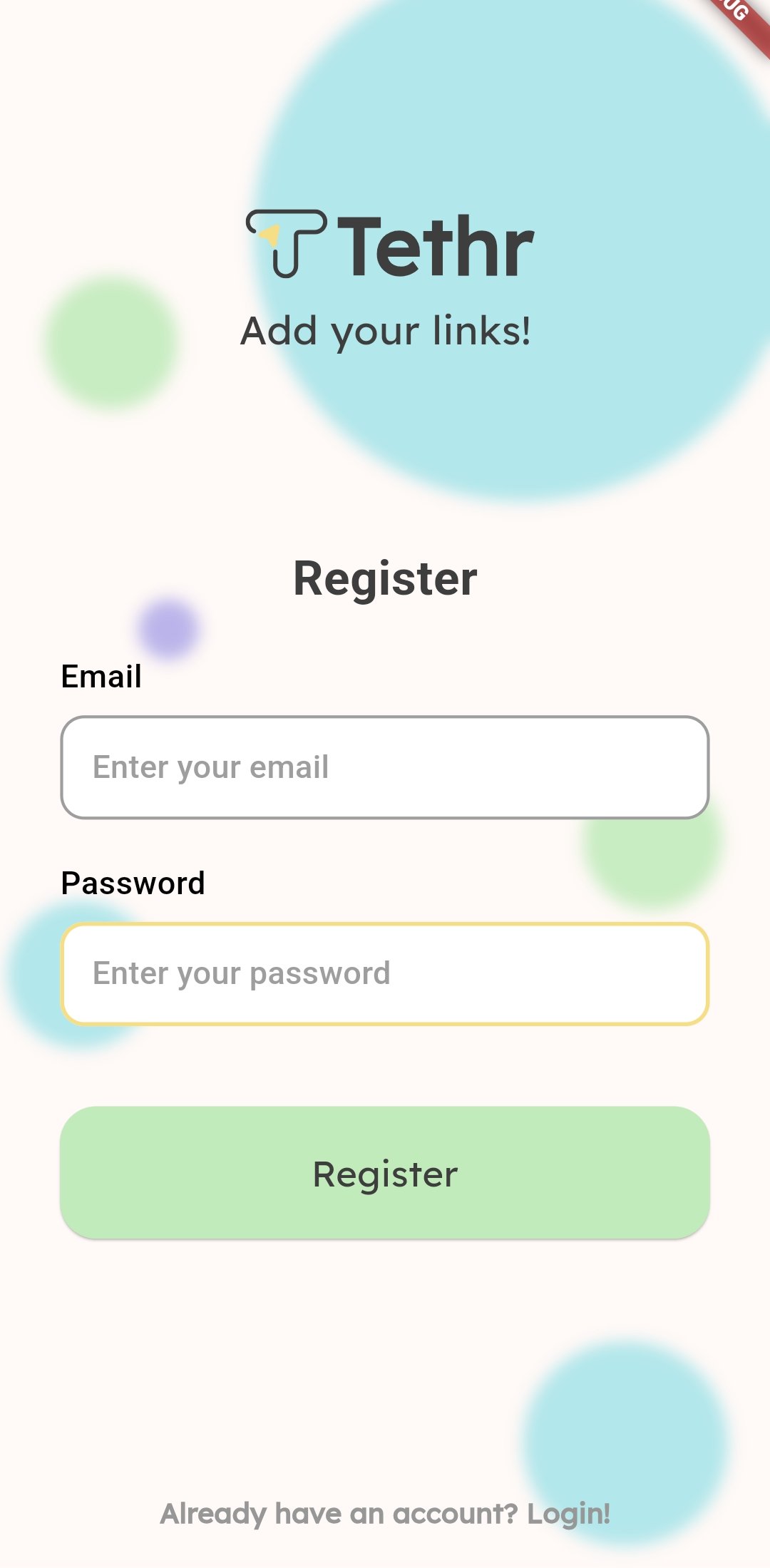Click inside the yellow-bordered password box
770x1568 pixels.
tap(385, 972)
